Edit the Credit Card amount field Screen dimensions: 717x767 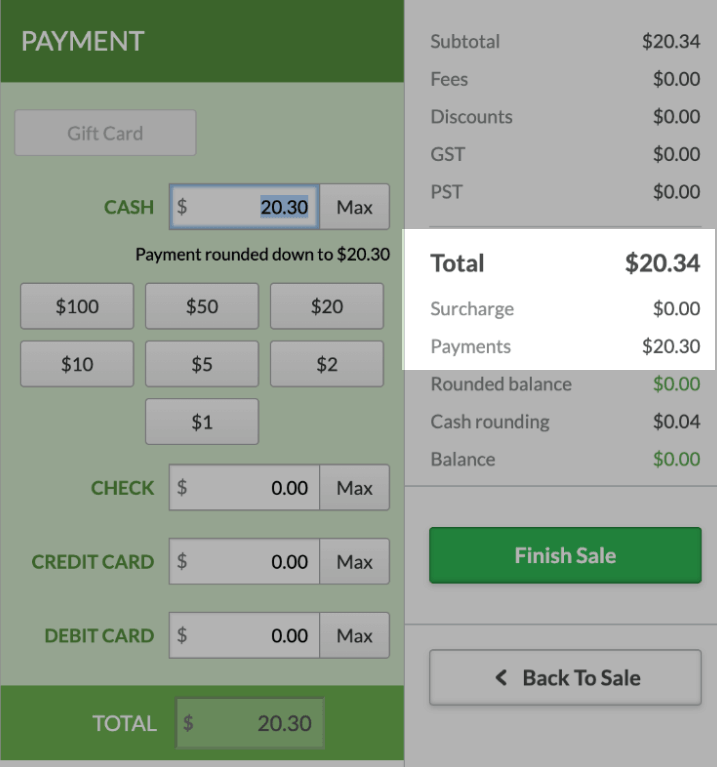click(245, 562)
